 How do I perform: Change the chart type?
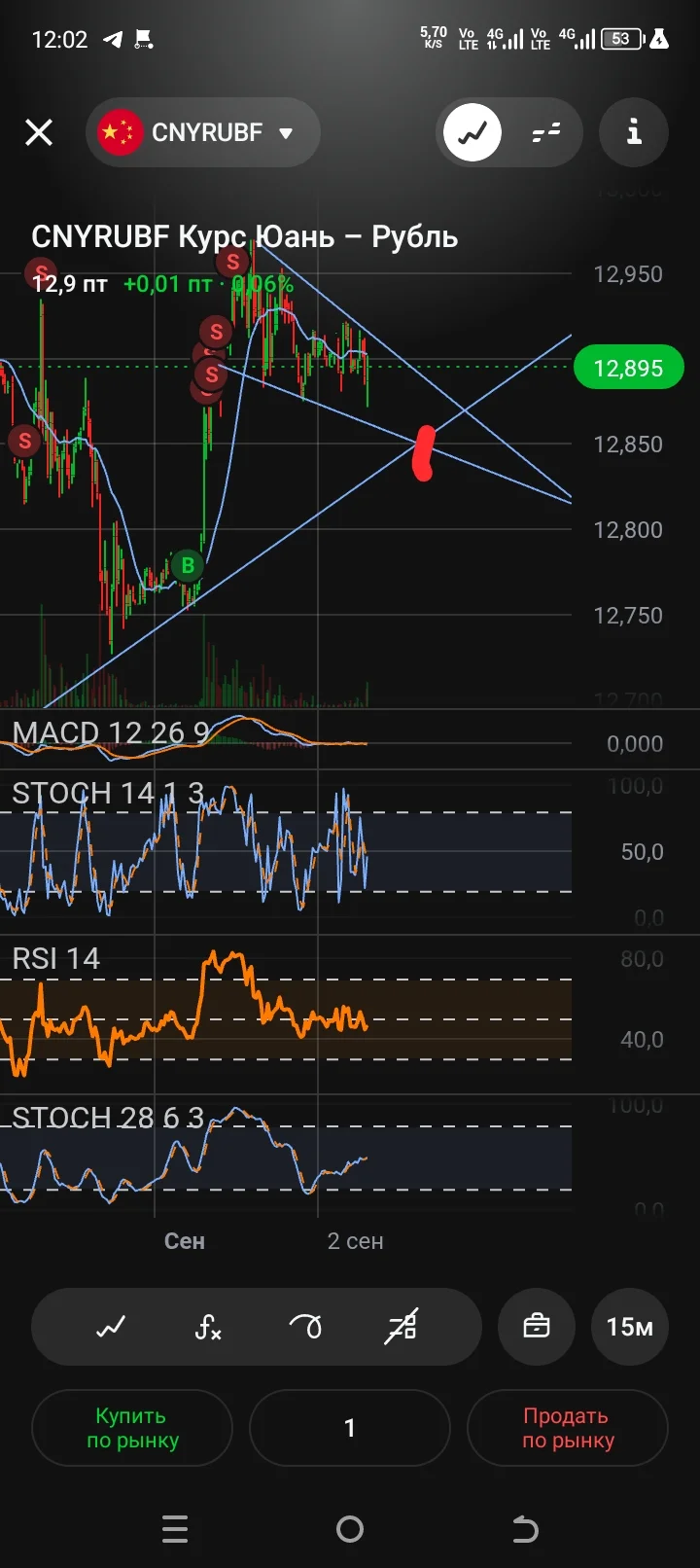111,1327
